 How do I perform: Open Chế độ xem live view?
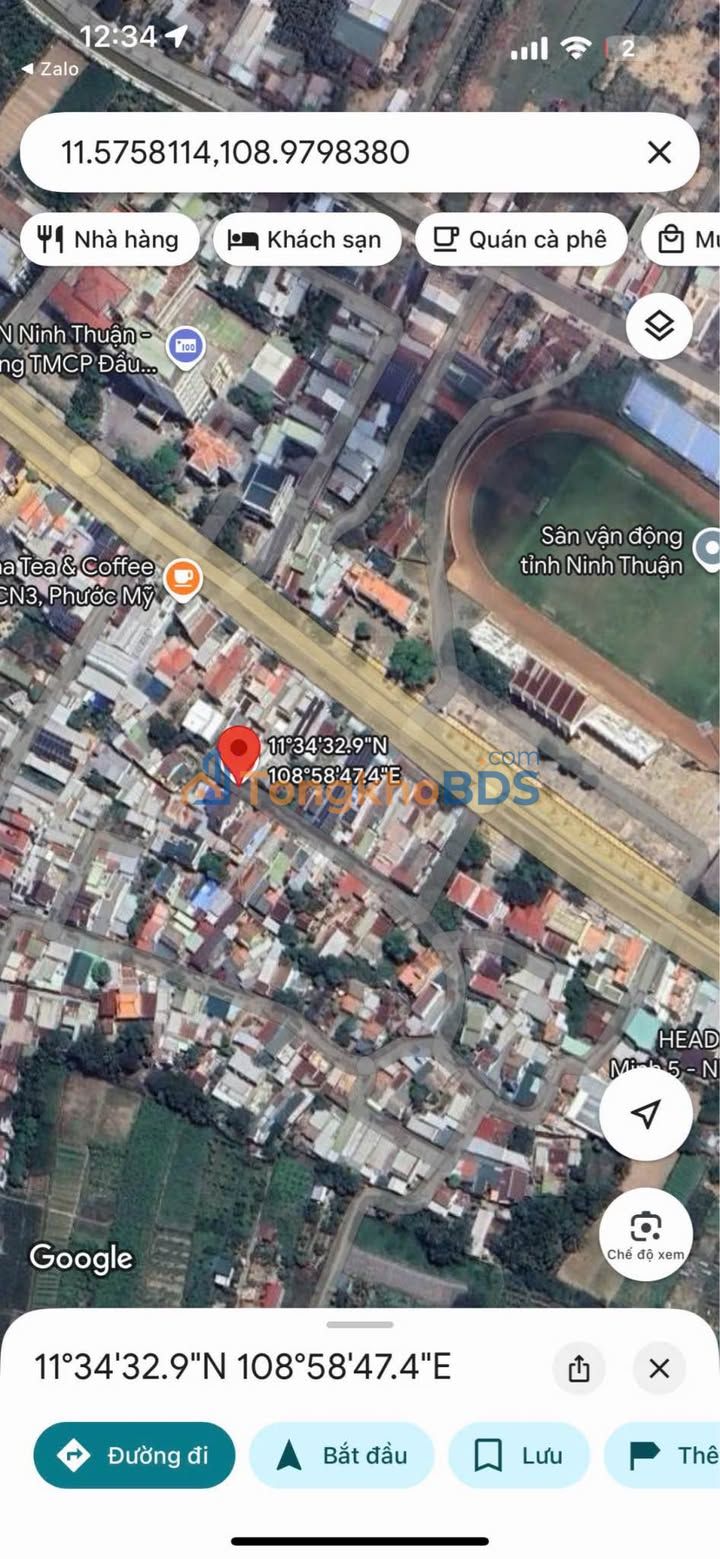pos(646,1234)
